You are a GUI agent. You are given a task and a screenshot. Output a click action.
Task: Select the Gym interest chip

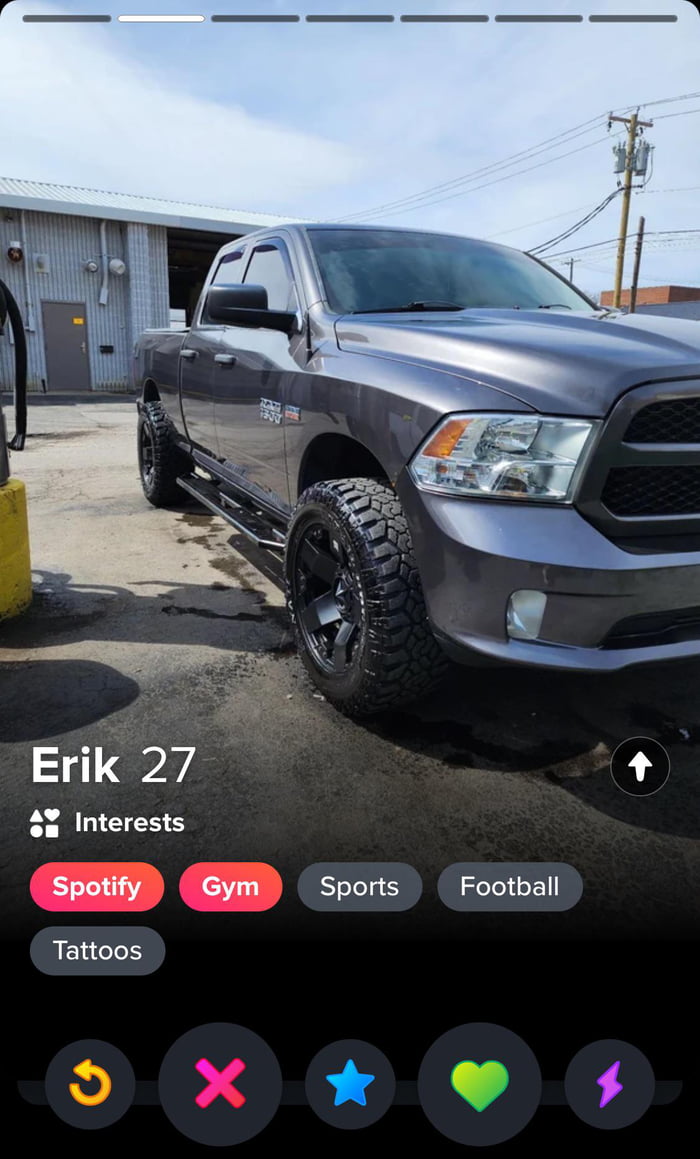pos(231,887)
